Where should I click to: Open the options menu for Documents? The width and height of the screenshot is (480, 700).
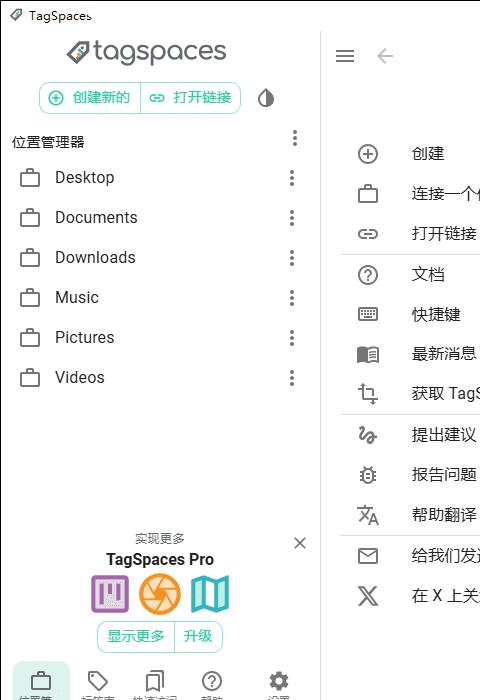coord(292,218)
